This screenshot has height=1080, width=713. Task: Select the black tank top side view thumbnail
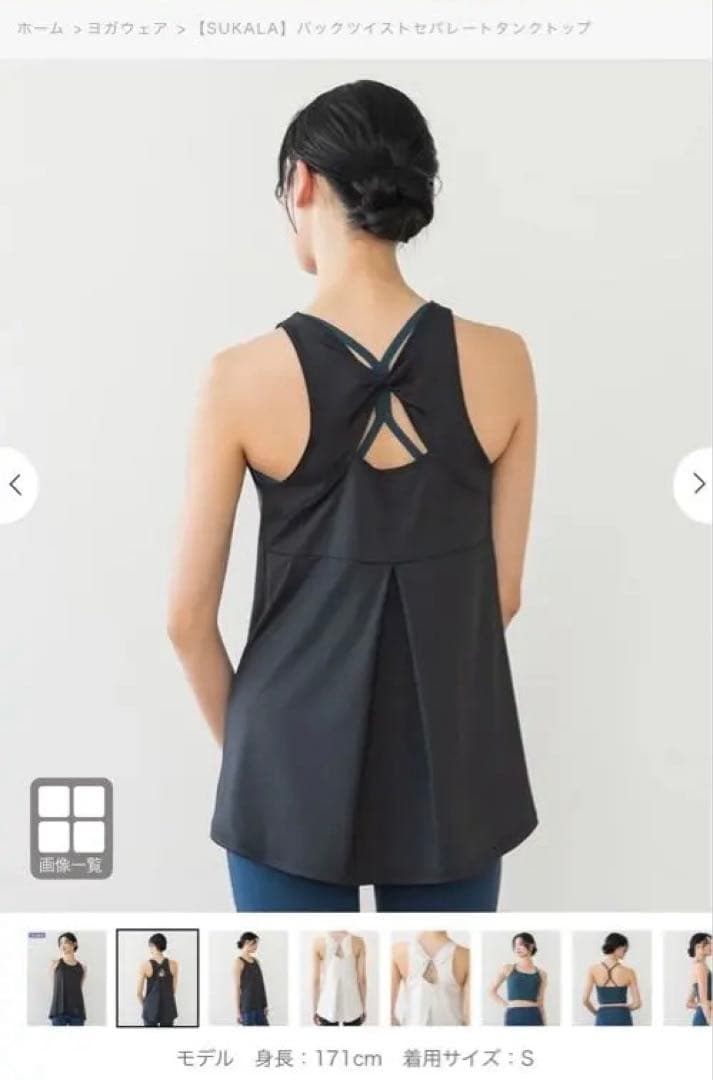point(248,977)
